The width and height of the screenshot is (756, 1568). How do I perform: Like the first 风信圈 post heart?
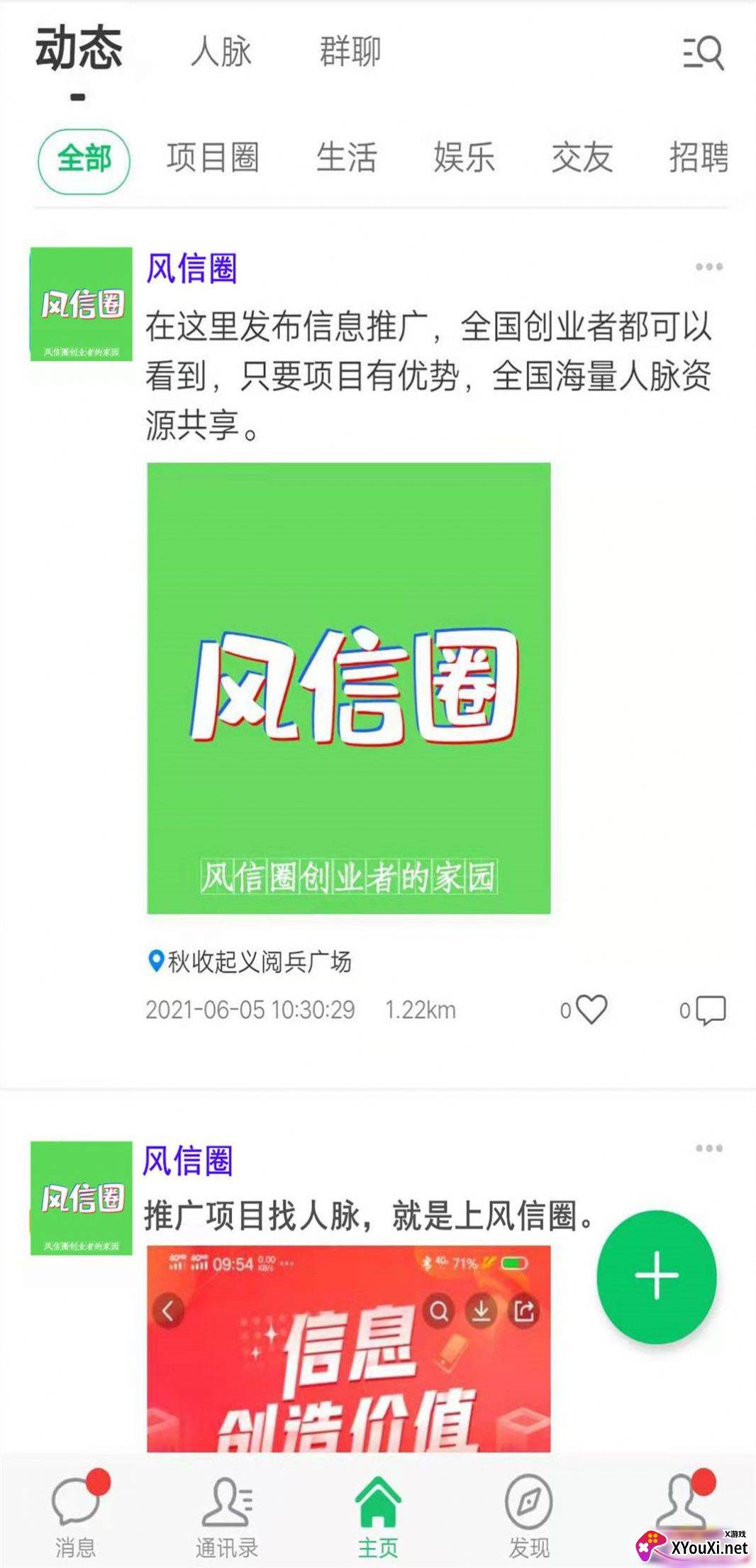click(591, 1007)
